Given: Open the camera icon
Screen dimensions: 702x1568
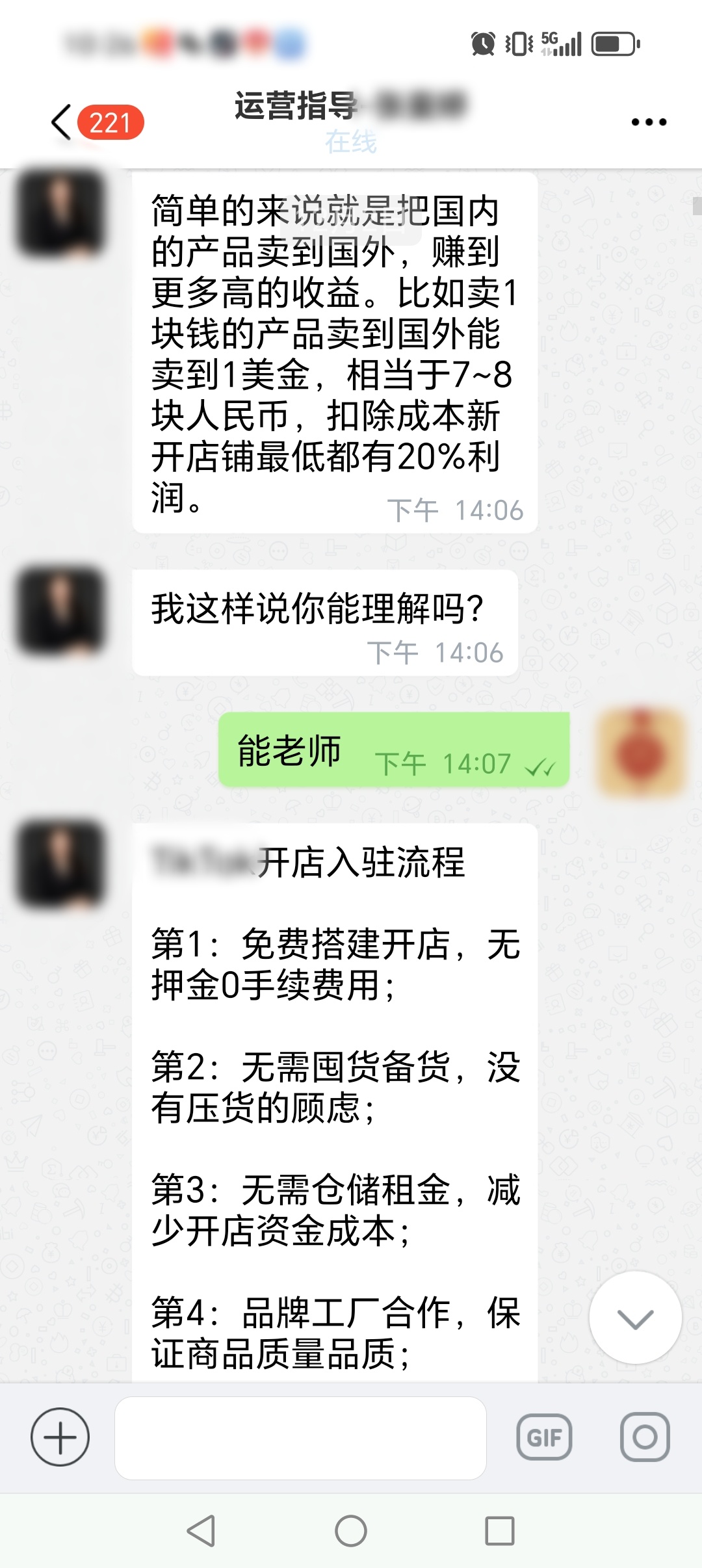Looking at the screenshot, I should (644, 1437).
